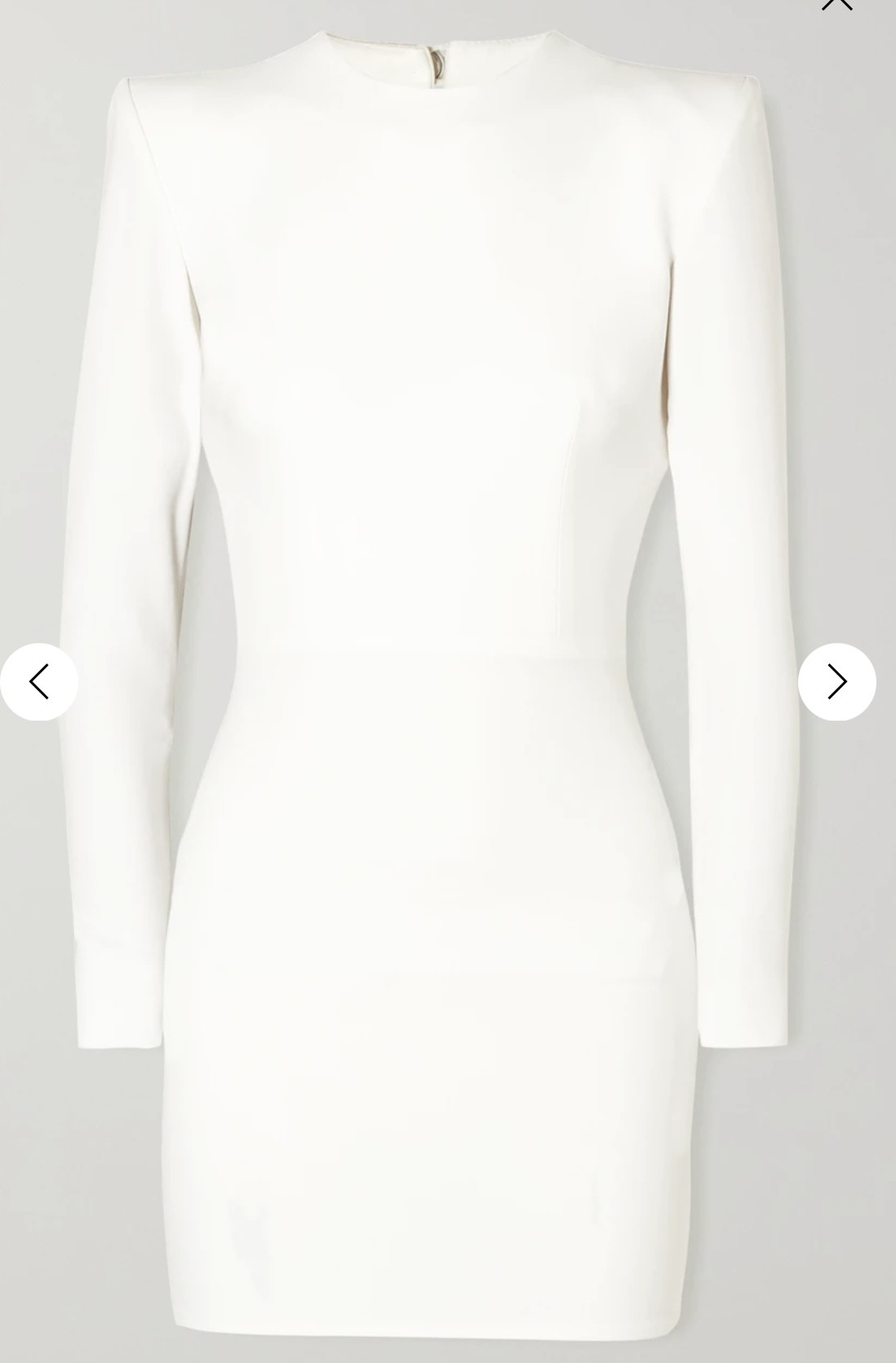Select the left chevron navigation control

(x=39, y=681)
